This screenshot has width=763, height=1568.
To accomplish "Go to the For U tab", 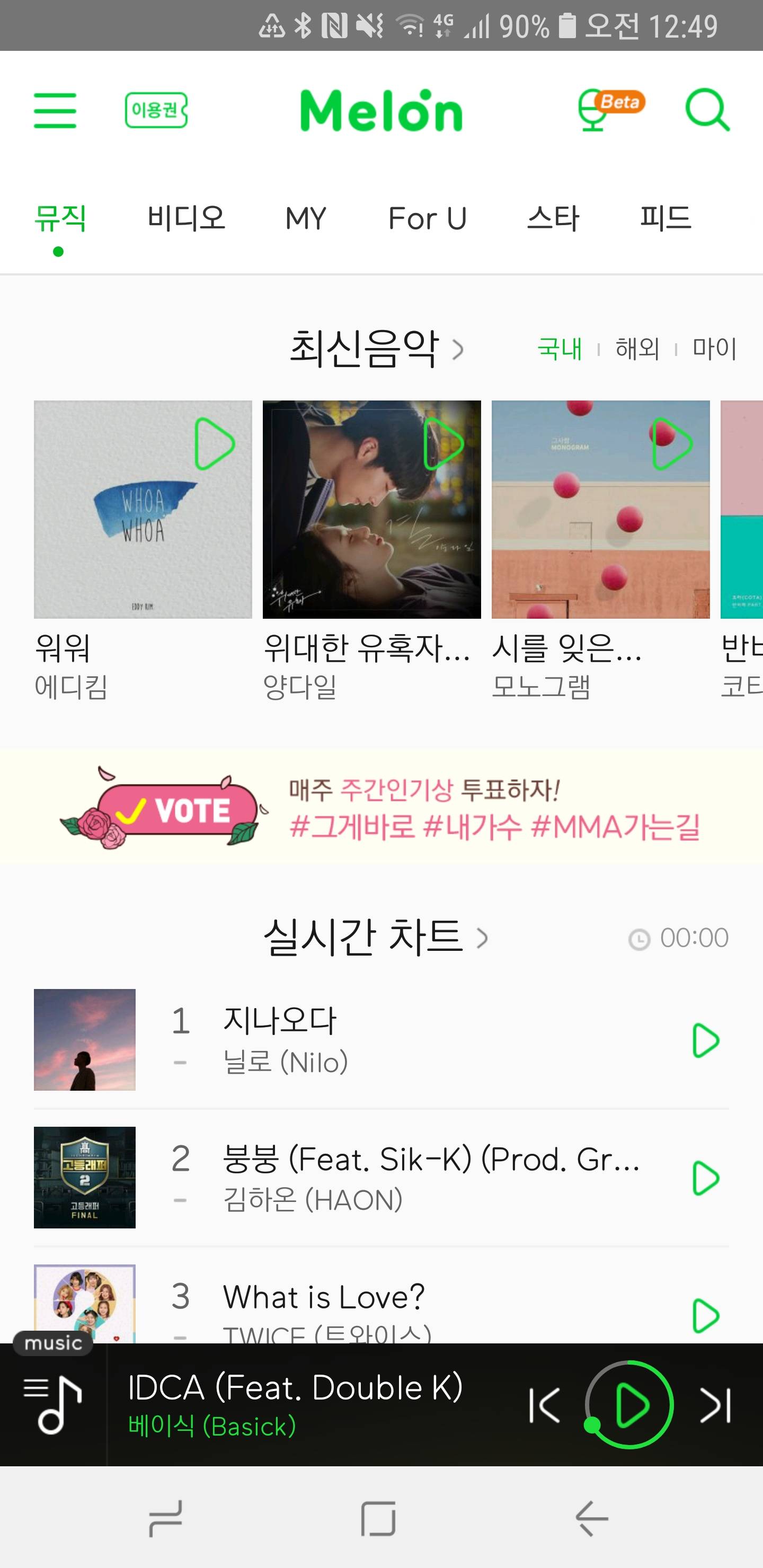I will tap(428, 219).
